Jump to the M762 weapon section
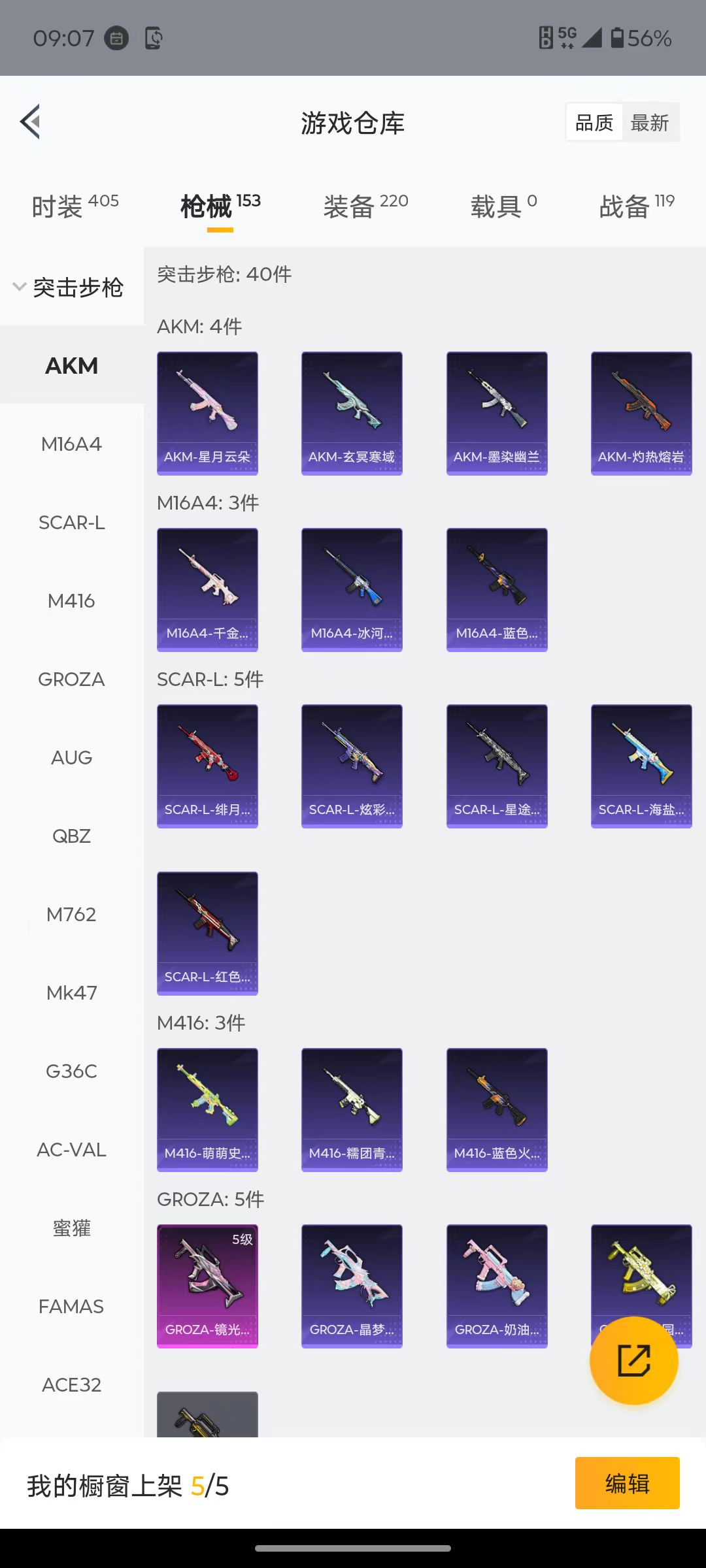The height and width of the screenshot is (1568, 706). [x=71, y=915]
